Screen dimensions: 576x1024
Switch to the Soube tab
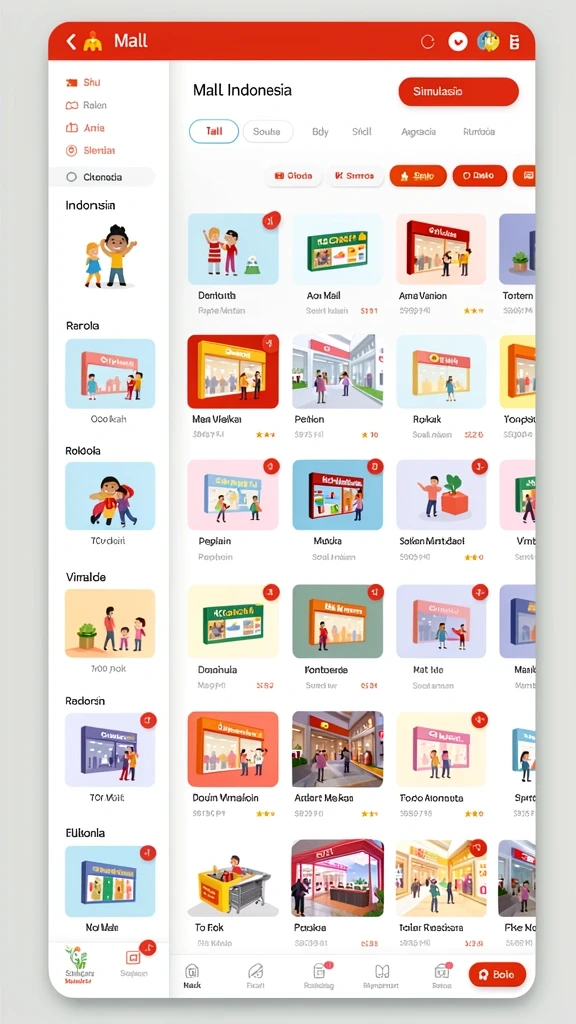point(267,131)
